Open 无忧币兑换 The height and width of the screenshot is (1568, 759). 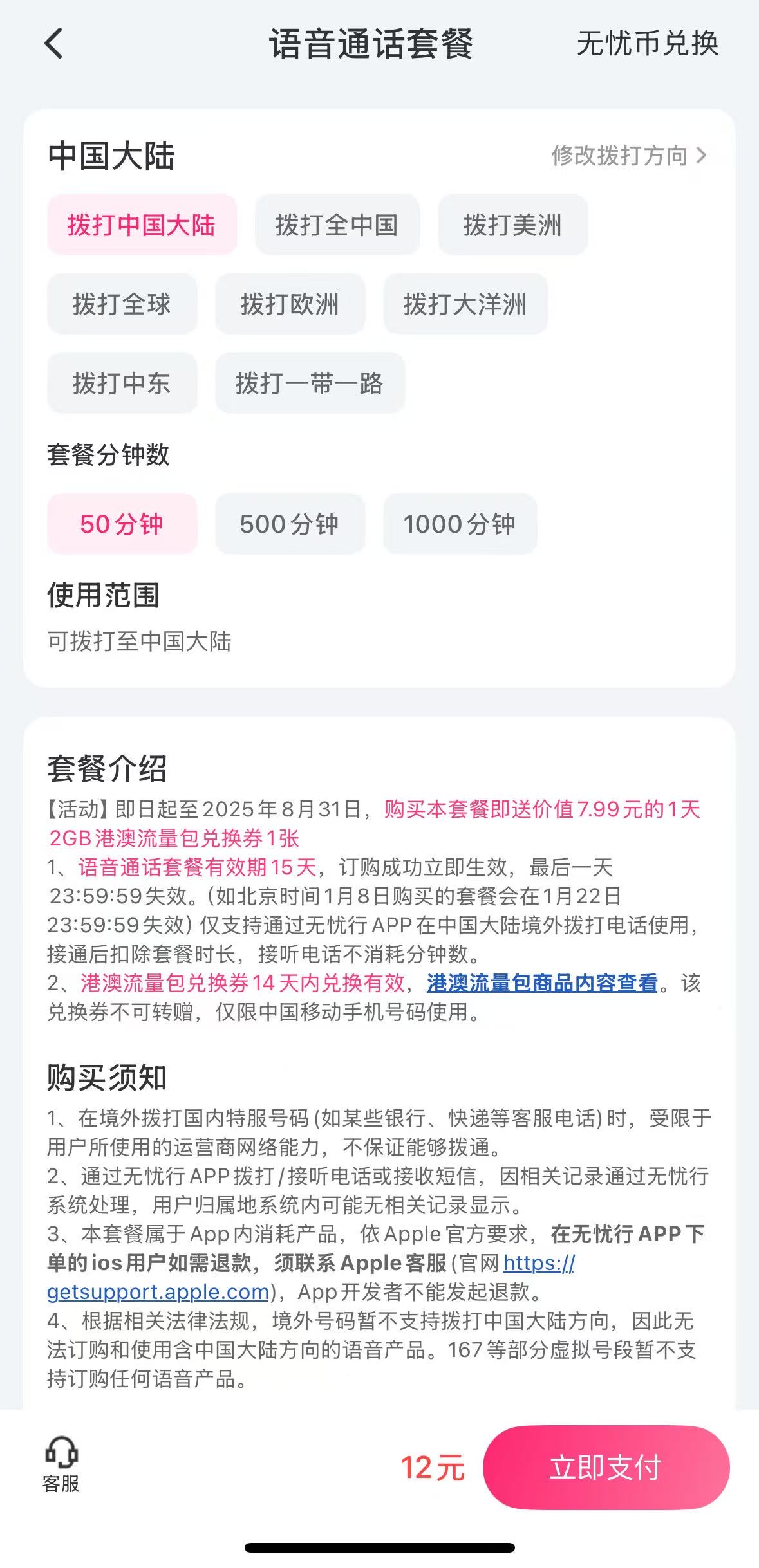(x=646, y=44)
